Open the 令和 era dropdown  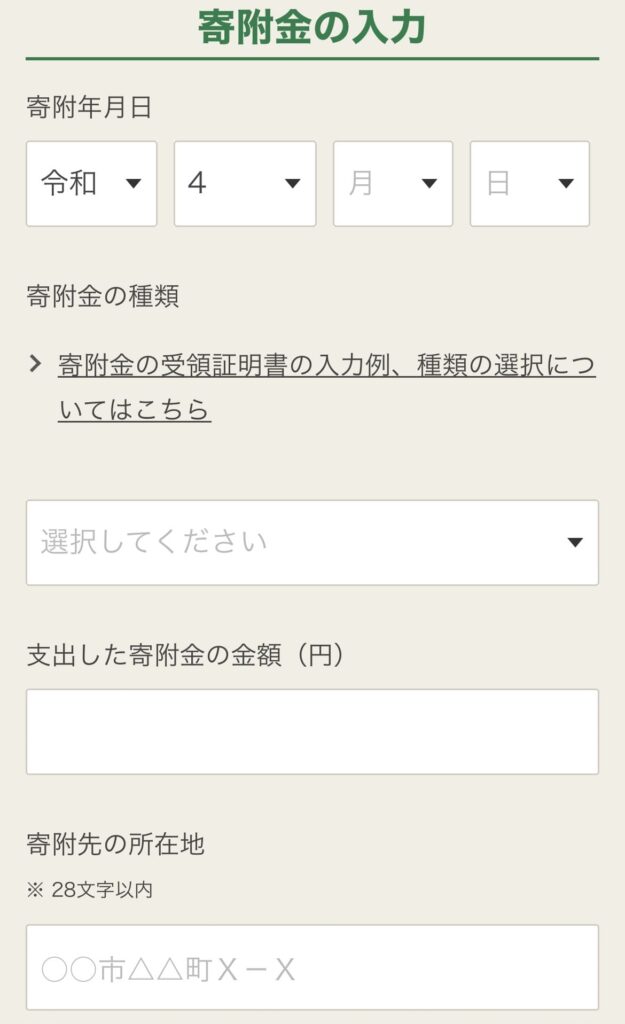[x=91, y=184]
